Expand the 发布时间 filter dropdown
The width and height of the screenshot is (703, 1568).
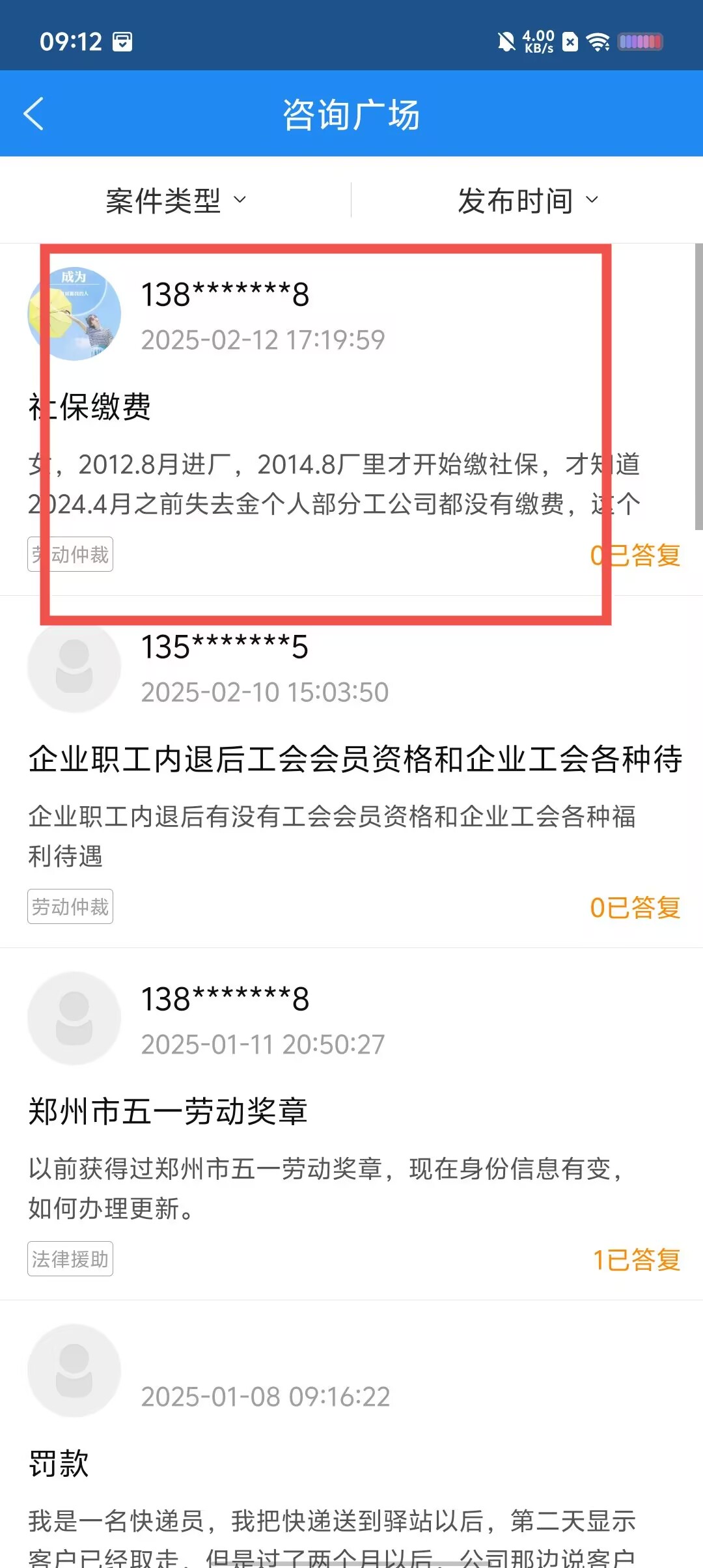coord(527,201)
